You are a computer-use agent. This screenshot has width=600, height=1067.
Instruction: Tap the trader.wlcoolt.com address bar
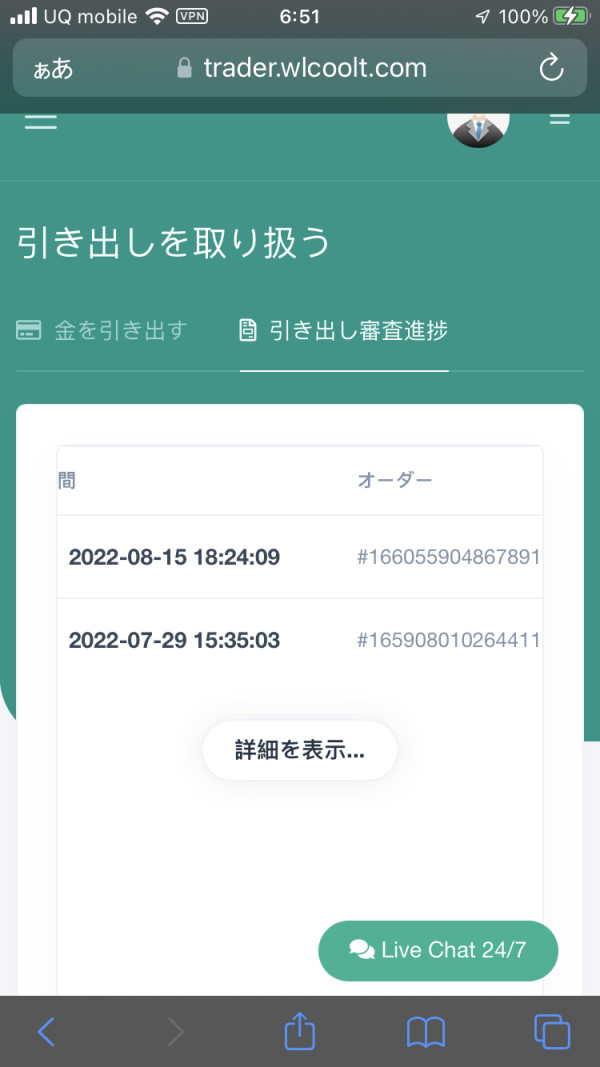pyautogui.click(x=300, y=68)
